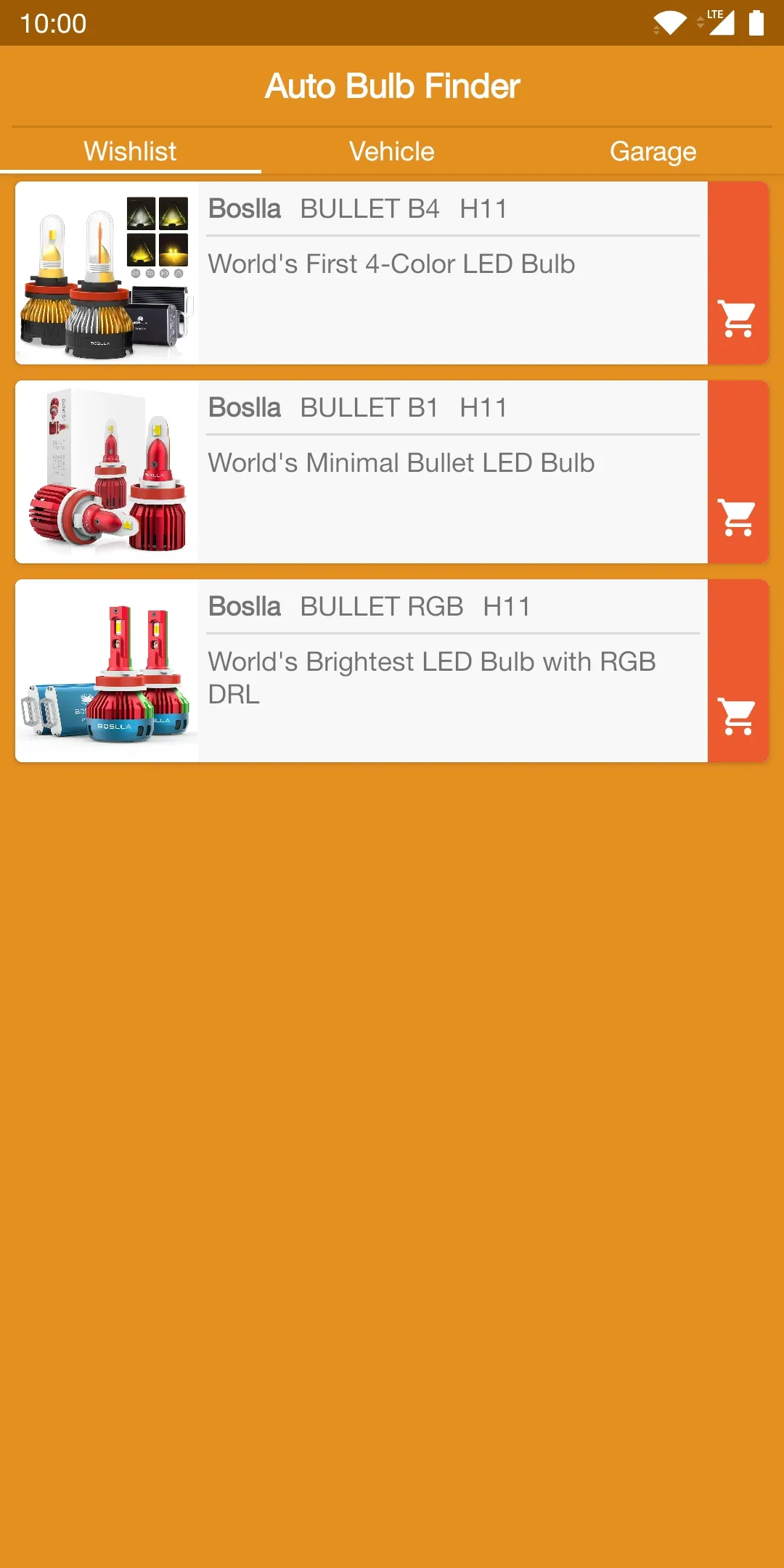The image size is (784, 1568).
Task: Switch to the Wishlist tab
Action: [131, 151]
